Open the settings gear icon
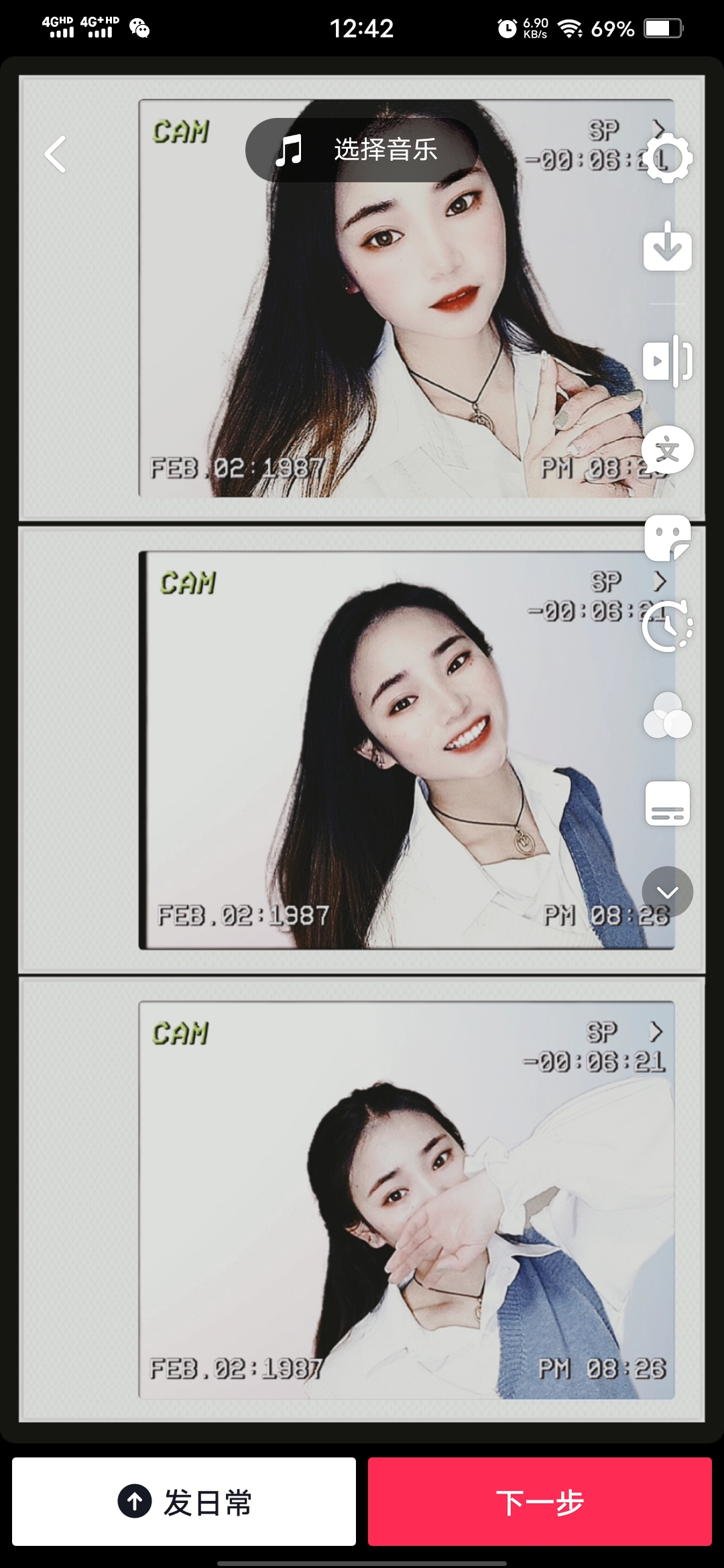The image size is (724, 1568). point(667,158)
